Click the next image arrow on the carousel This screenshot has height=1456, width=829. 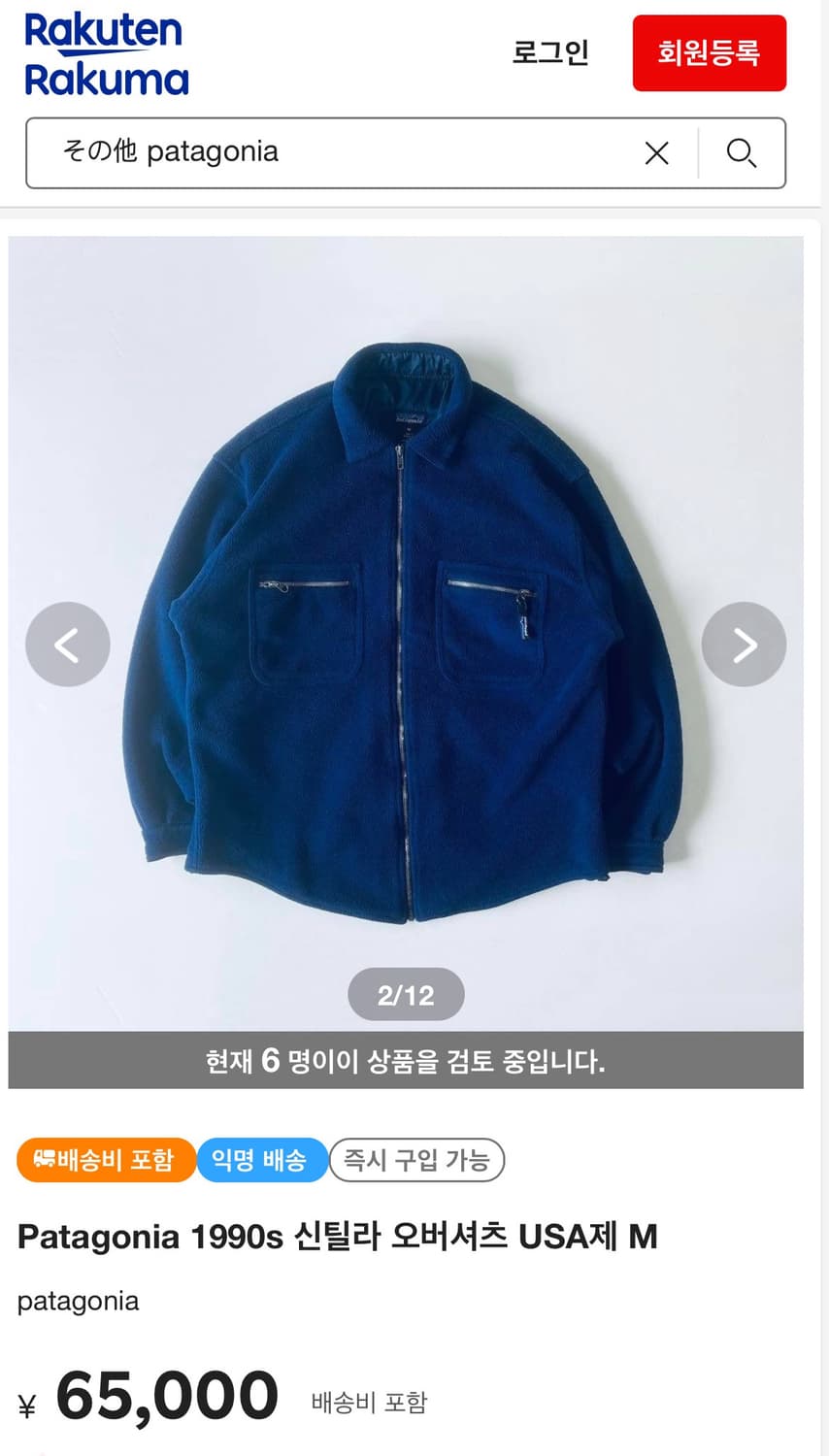tap(745, 644)
